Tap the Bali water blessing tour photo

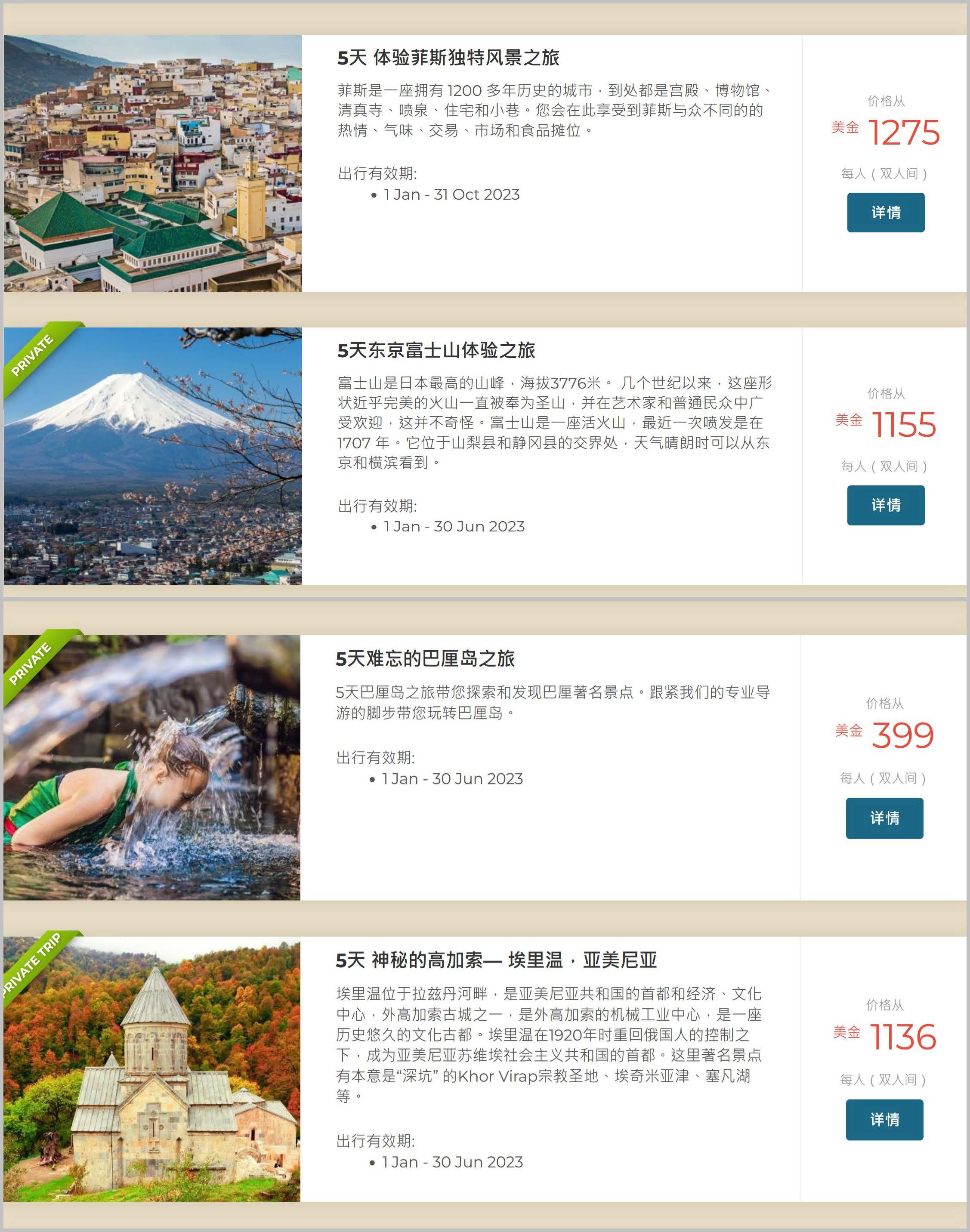[x=151, y=767]
